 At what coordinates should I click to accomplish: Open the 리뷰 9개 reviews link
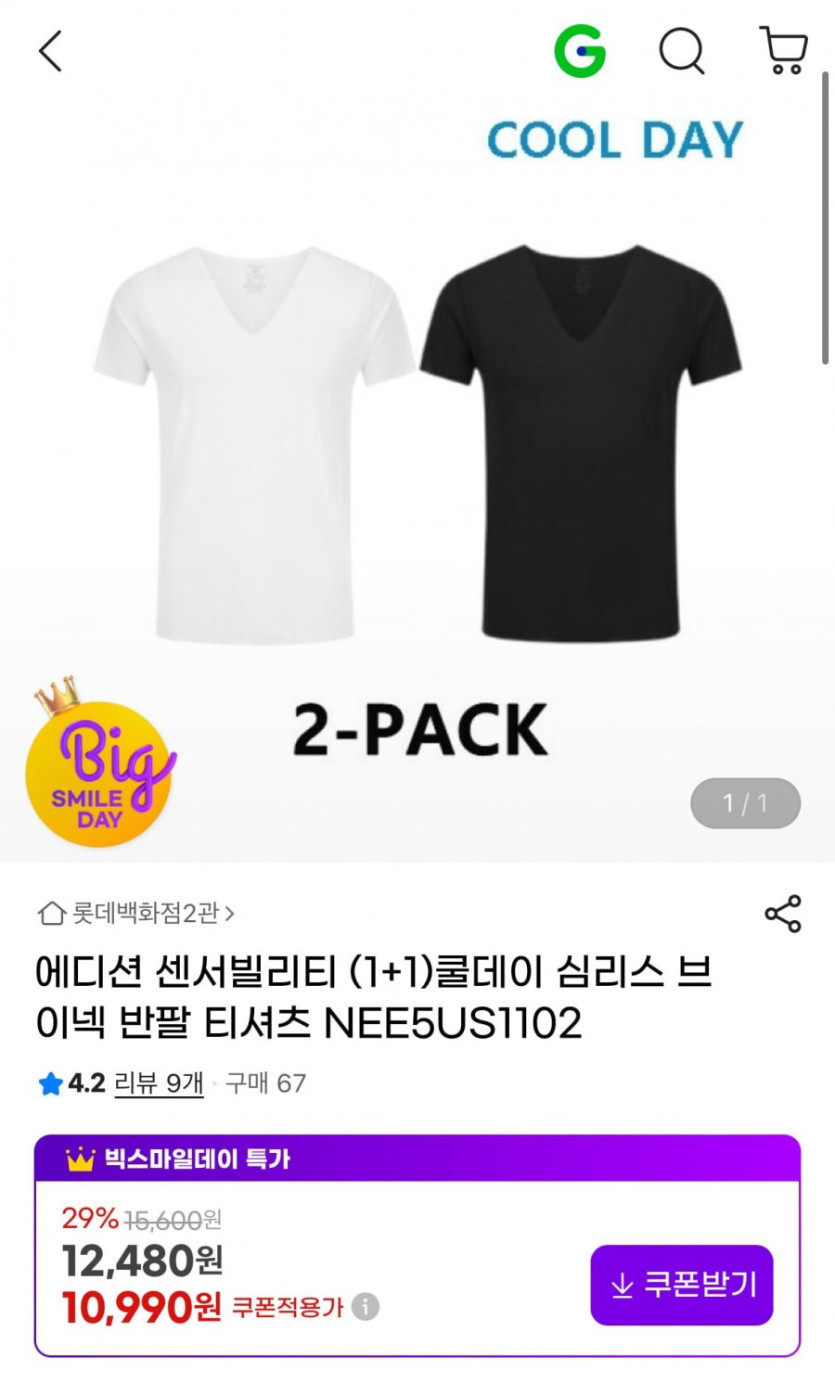click(159, 1083)
